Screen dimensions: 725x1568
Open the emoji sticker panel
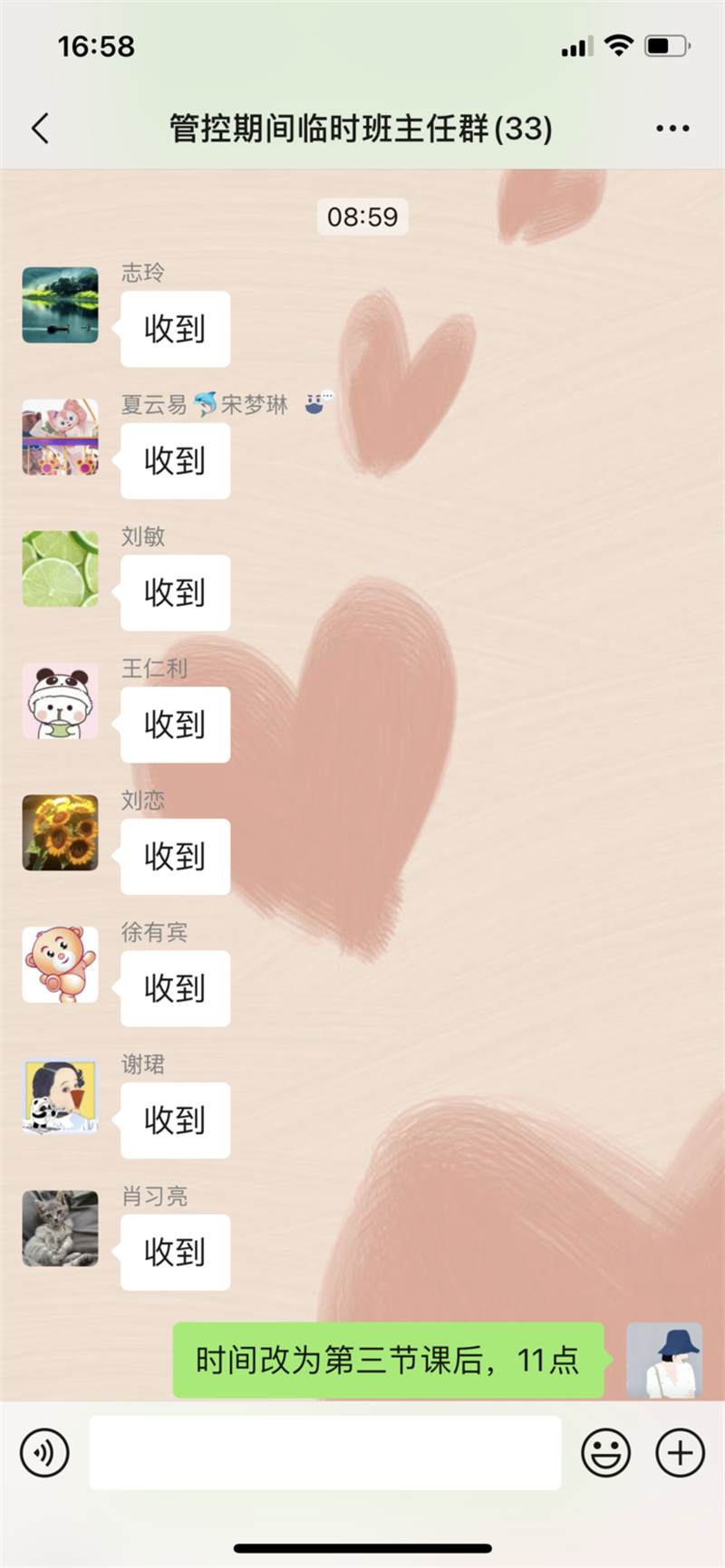point(605,1452)
